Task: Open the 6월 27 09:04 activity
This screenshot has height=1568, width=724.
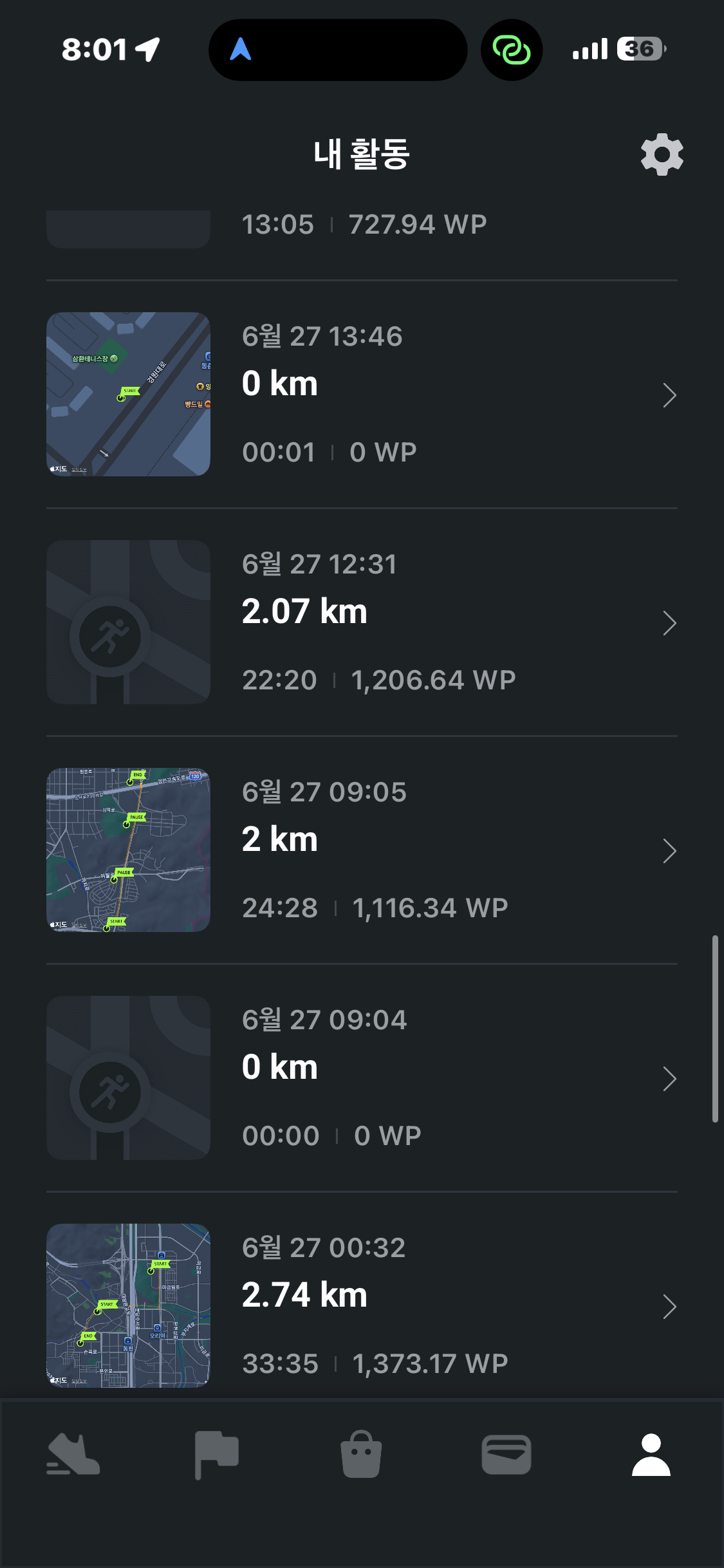Action: (x=362, y=1078)
